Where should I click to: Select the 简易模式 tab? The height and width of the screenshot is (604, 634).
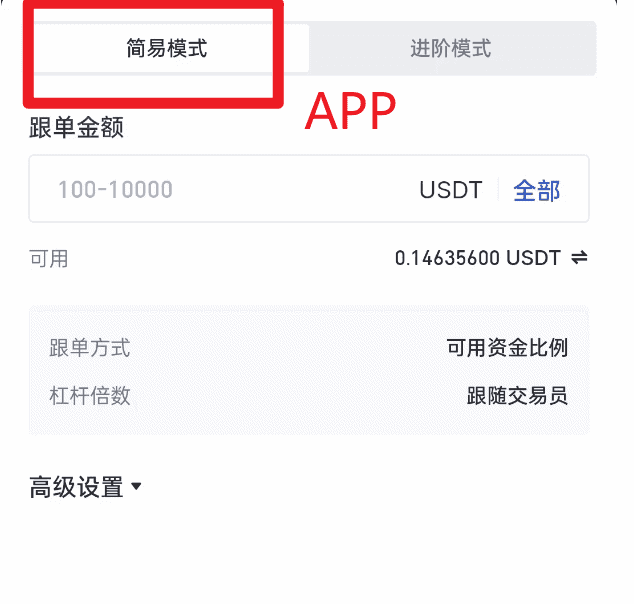[x=167, y=48]
